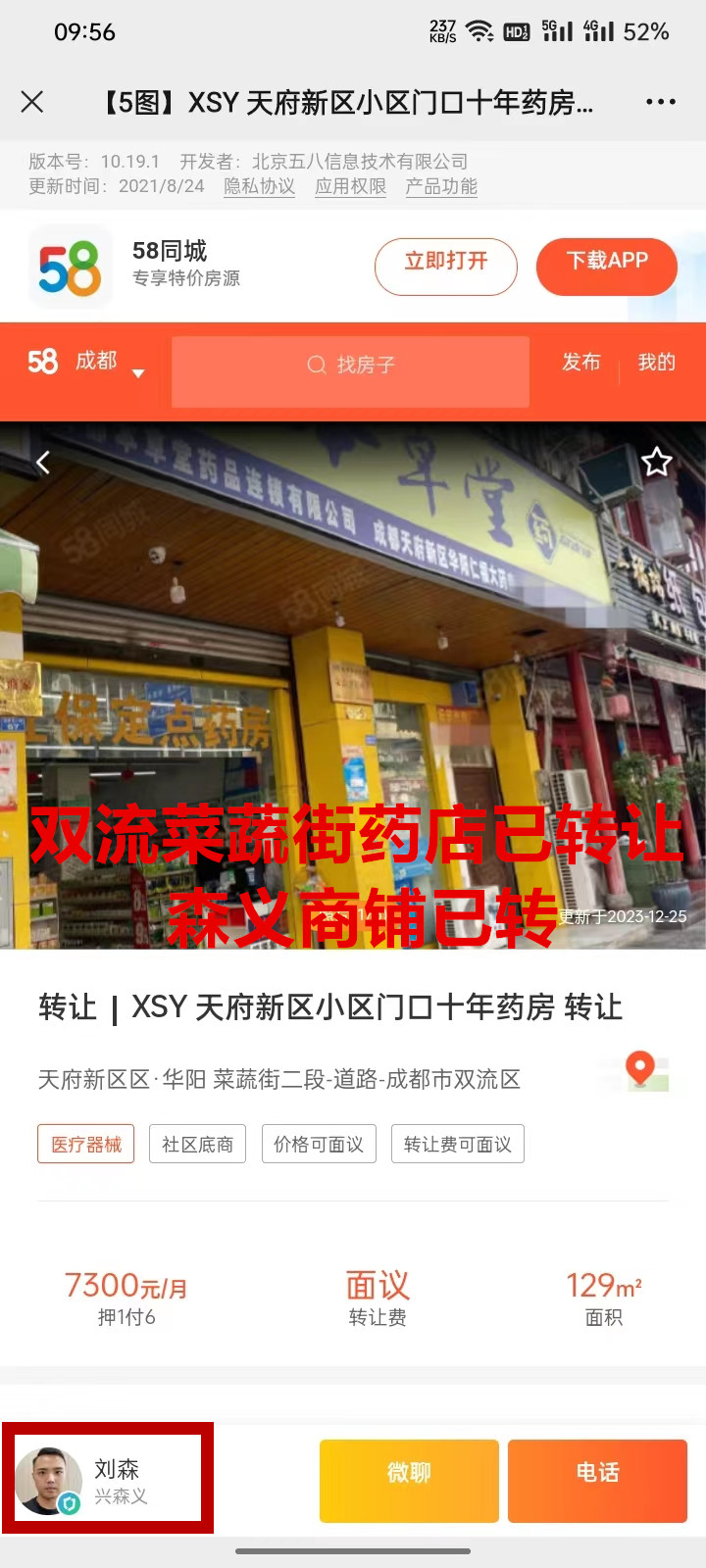The image size is (706, 1568).
Task: Open the 隐私协议 link
Action: click(259, 186)
